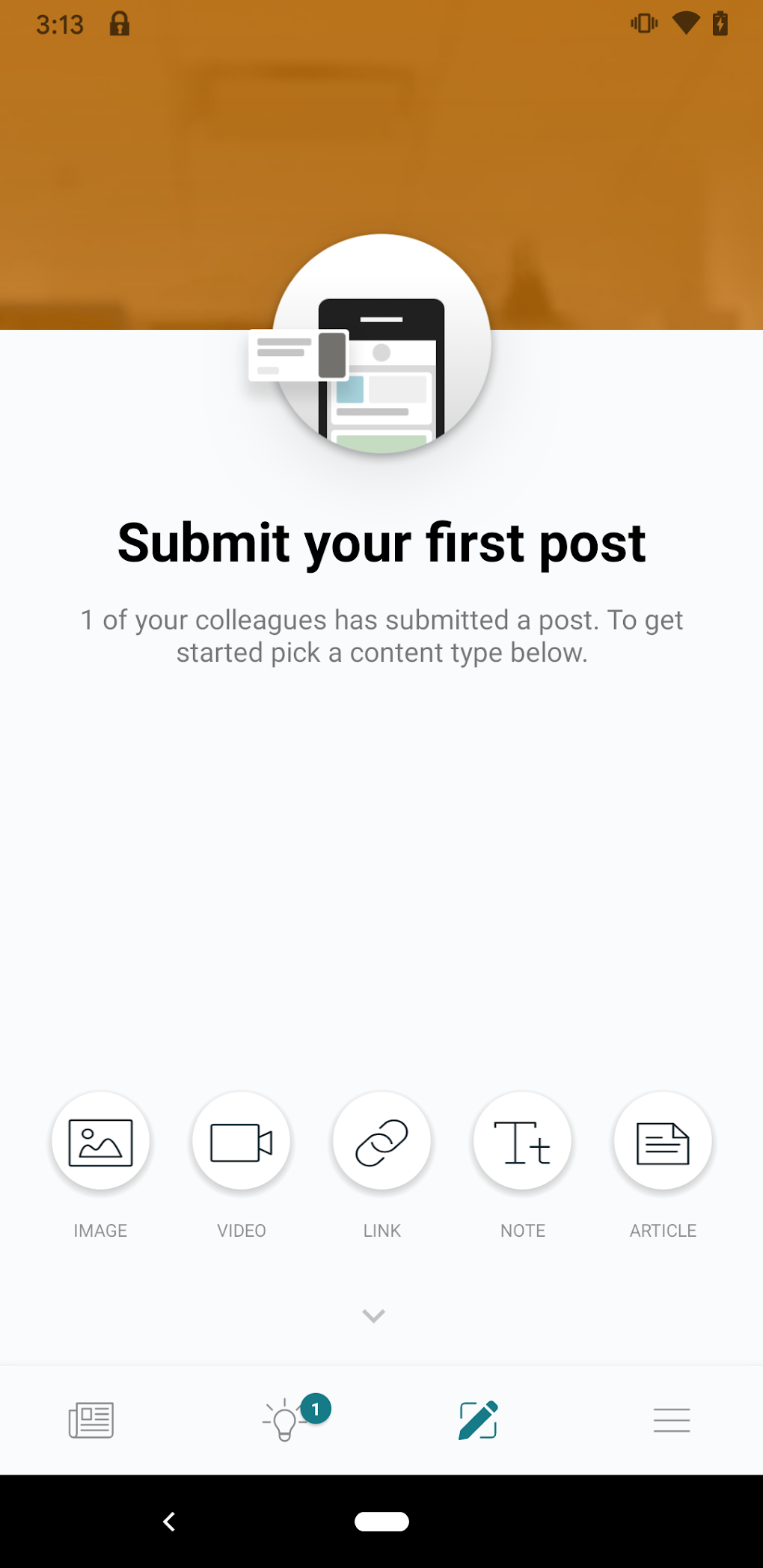
Task: Select the Image content type
Action: click(x=100, y=1141)
